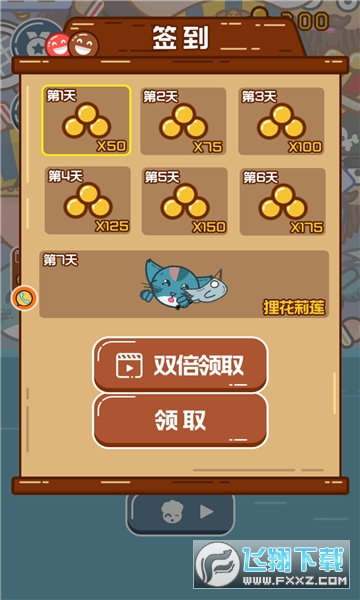The width and height of the screenshot is (360, 600).
Task: Select the 第5天 X150 coin reward
Action: coord(185,201)
